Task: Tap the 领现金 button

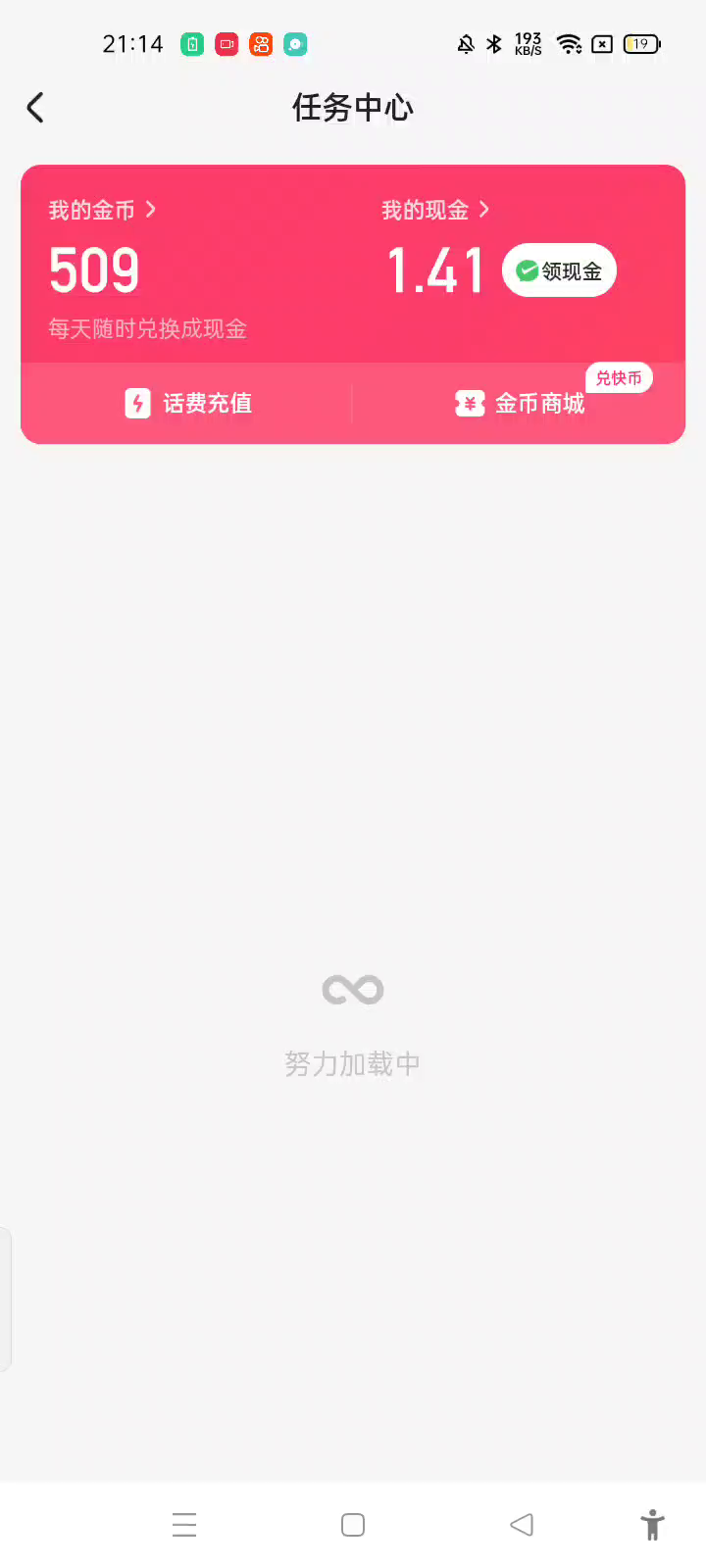Action: pos(559,270)
